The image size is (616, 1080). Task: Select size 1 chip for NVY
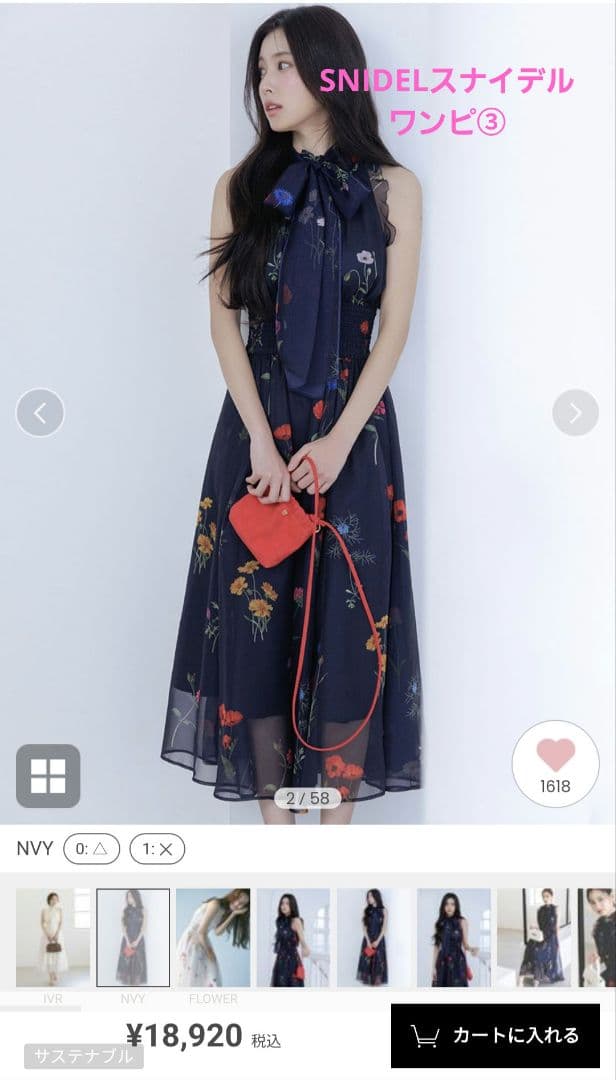(x=157, y=849)
